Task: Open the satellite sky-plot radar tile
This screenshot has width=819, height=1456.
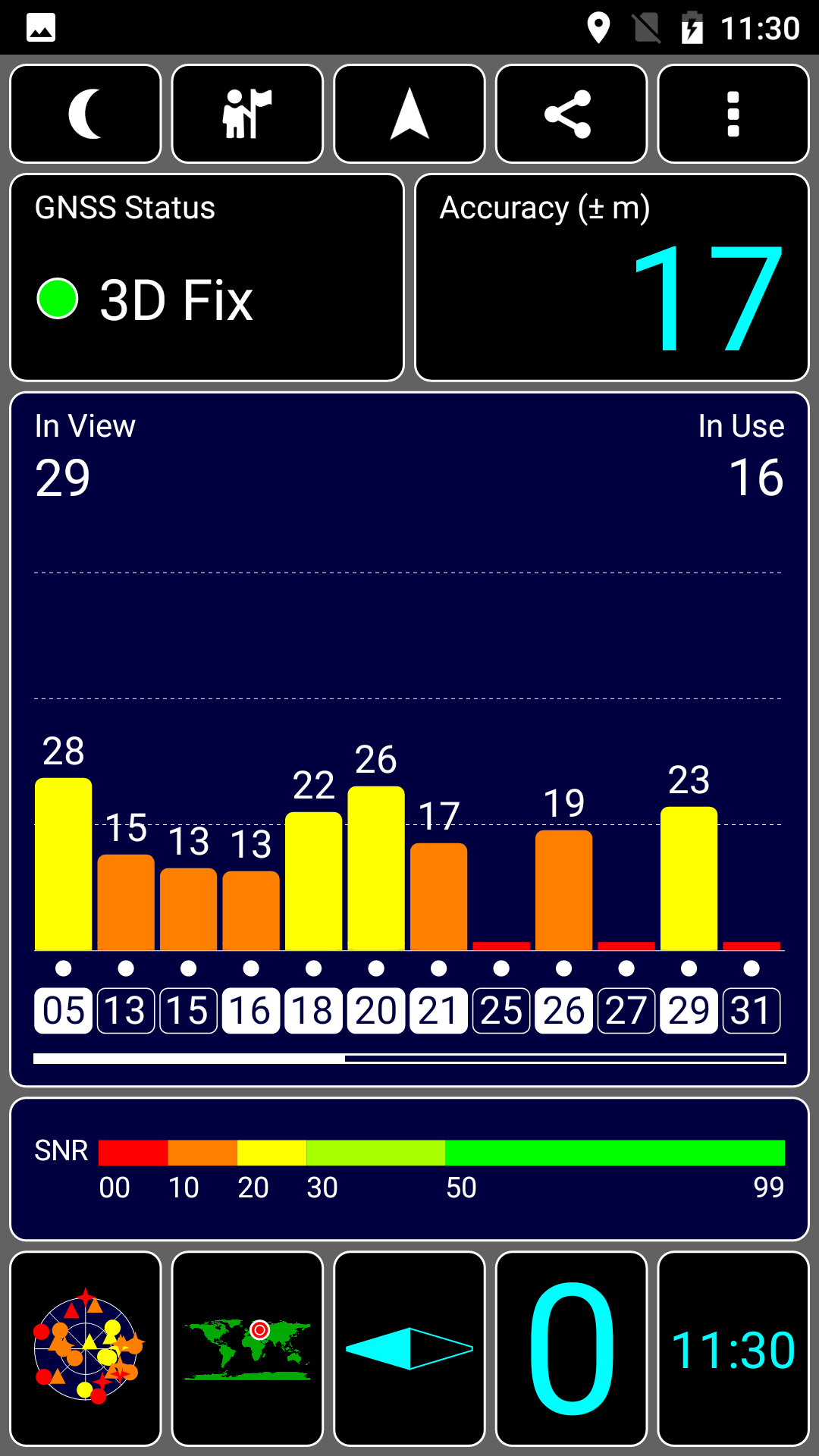Action: (x=86, y=1349)
